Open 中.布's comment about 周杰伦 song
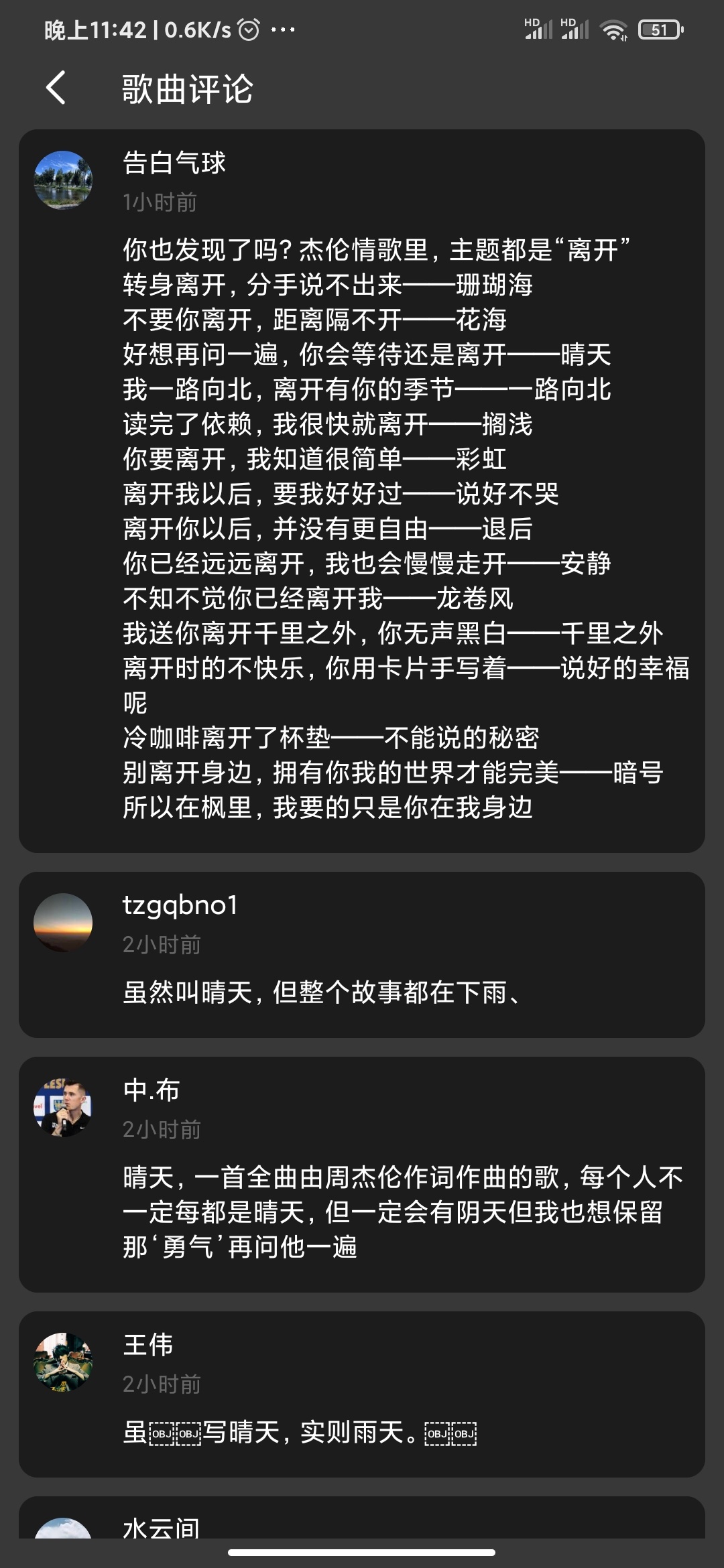This screenshot has width=724, height=1568. pyautogui.click(x=402, y=1212)
